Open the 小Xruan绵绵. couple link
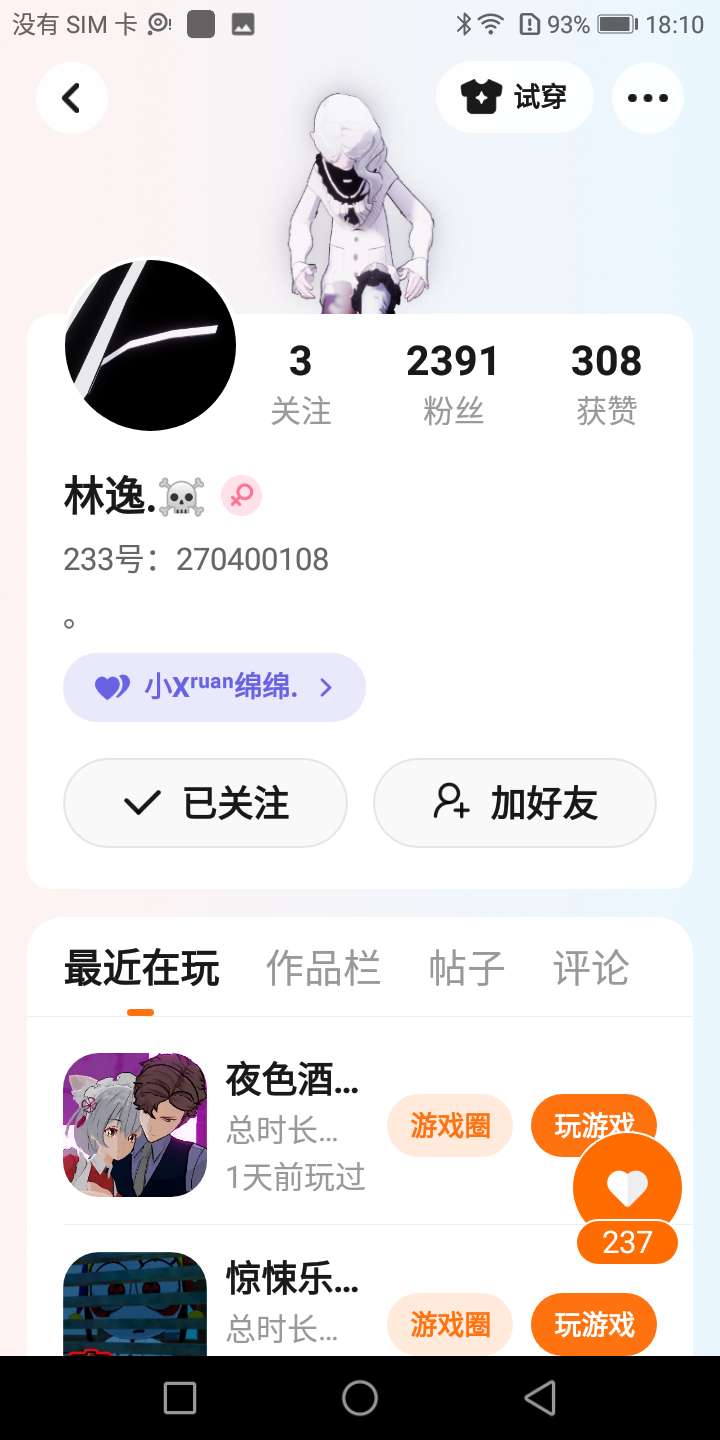Screen dimensions: 720x1440 pos(214,687)
